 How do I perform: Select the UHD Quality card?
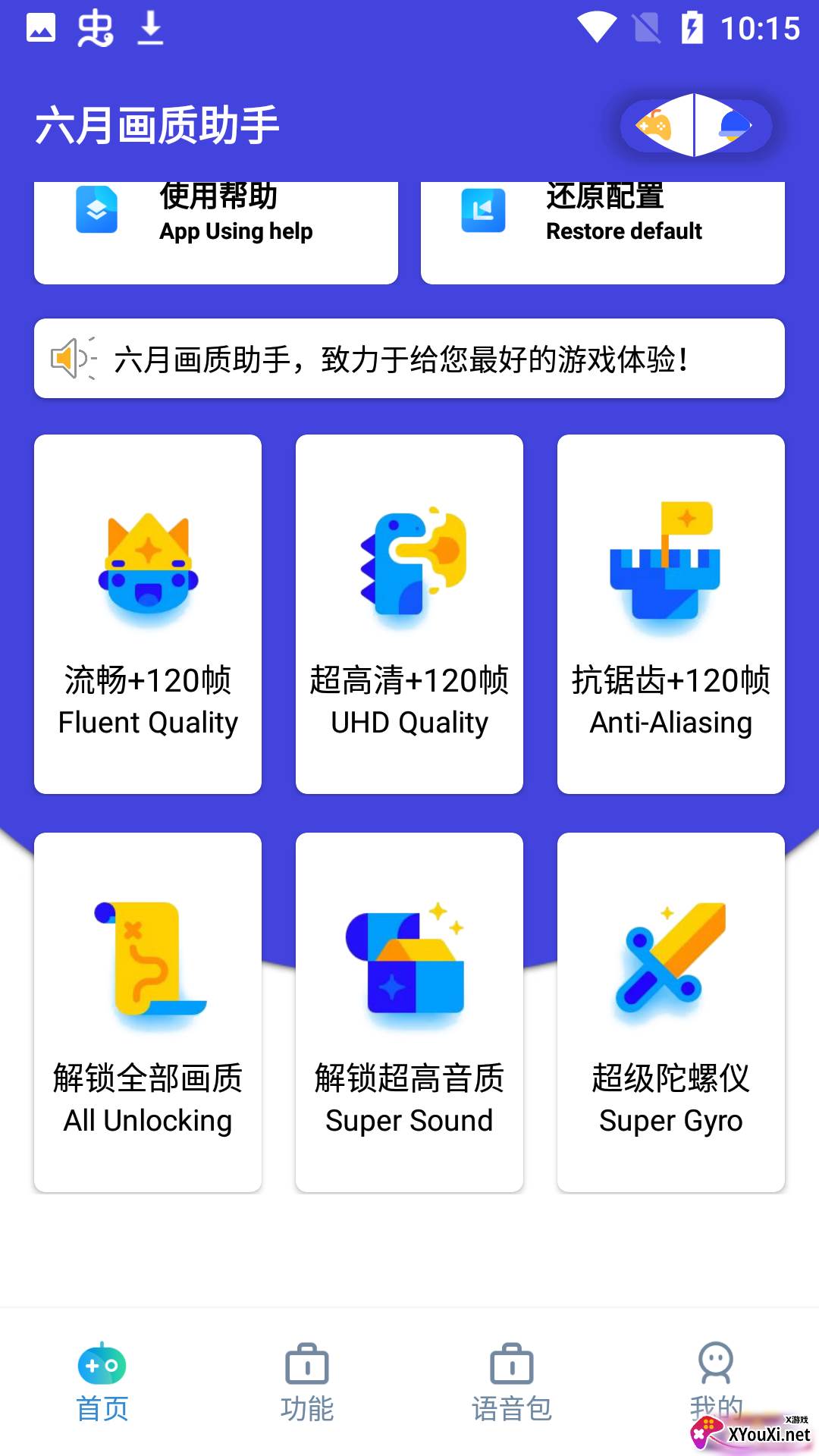point(409,614)
